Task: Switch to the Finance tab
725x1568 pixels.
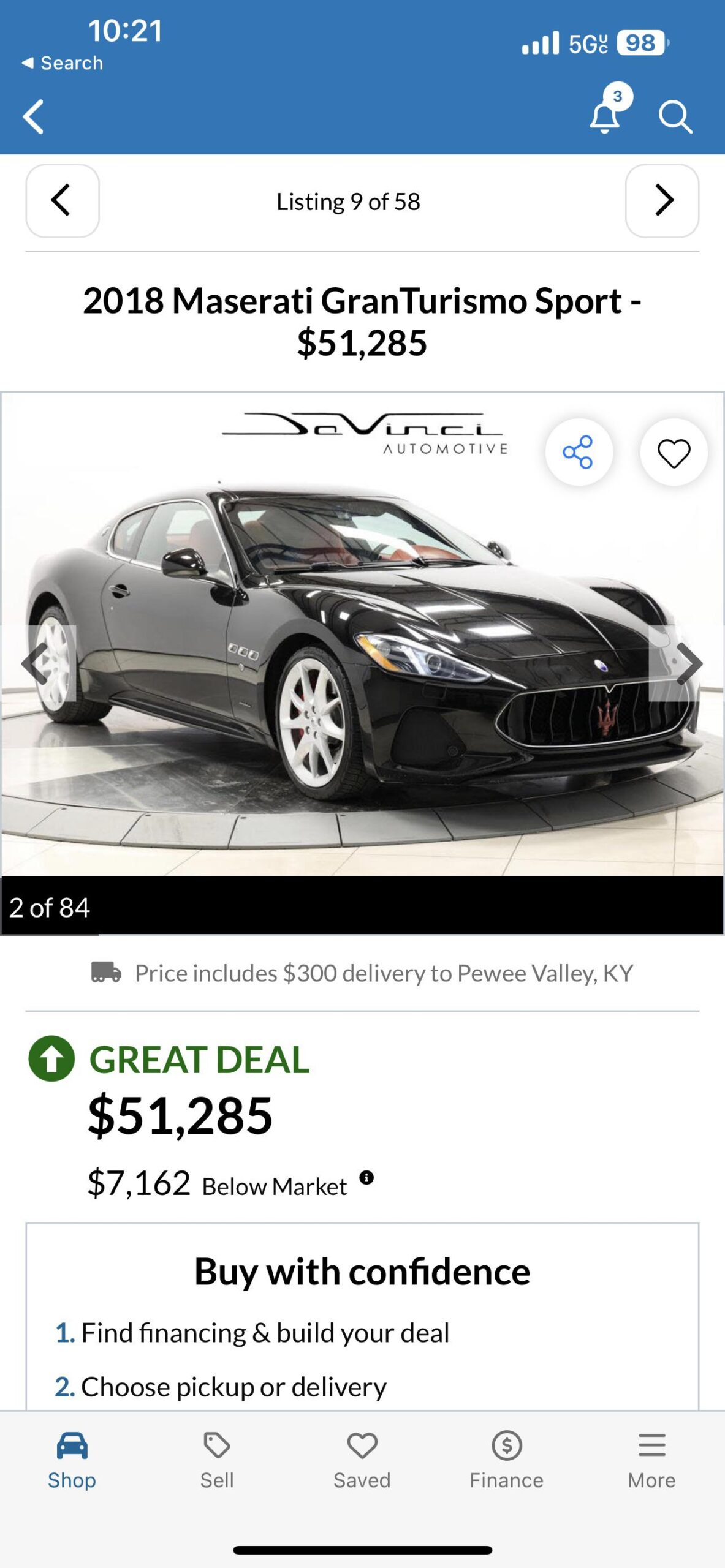Action: [x=506, y=1460]
